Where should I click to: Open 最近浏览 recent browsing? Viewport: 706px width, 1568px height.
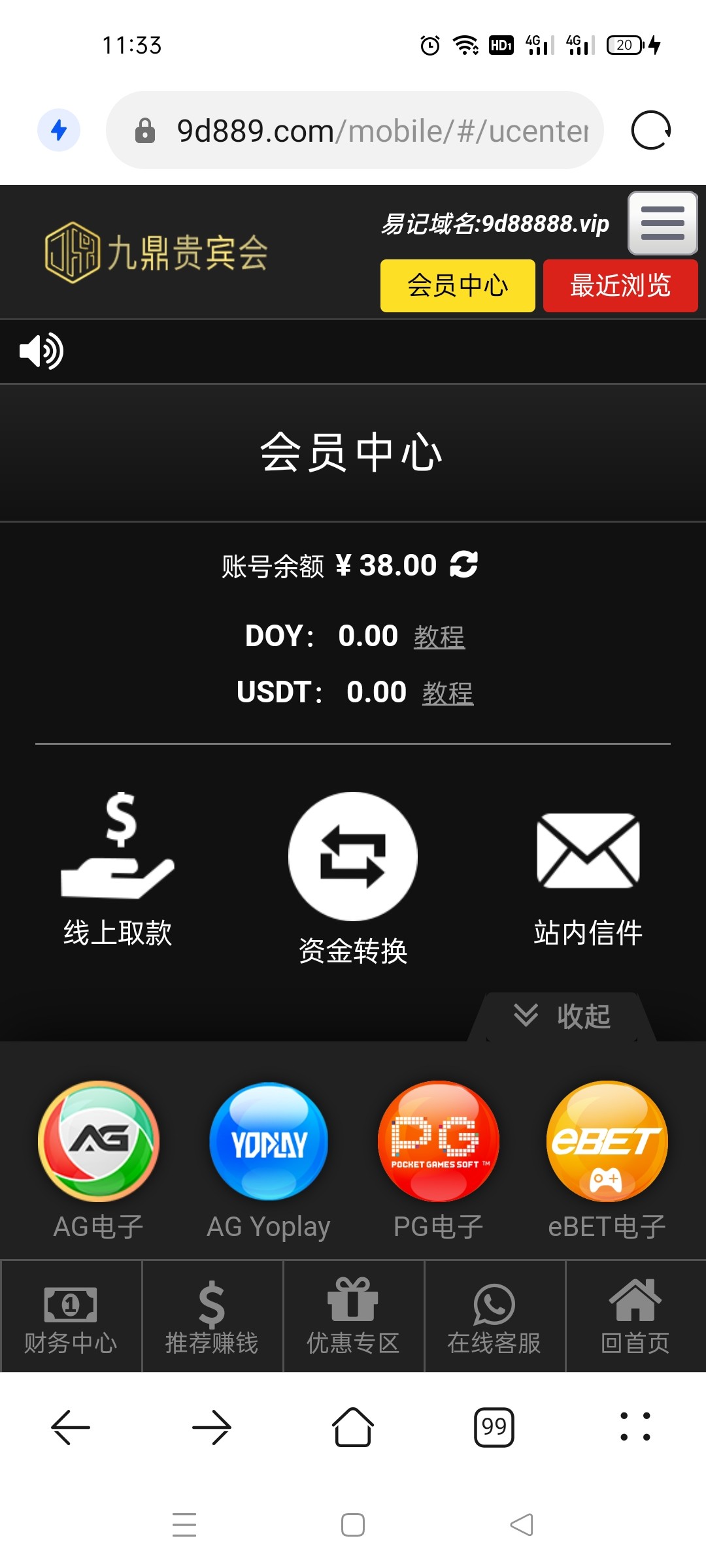[620, 286]
